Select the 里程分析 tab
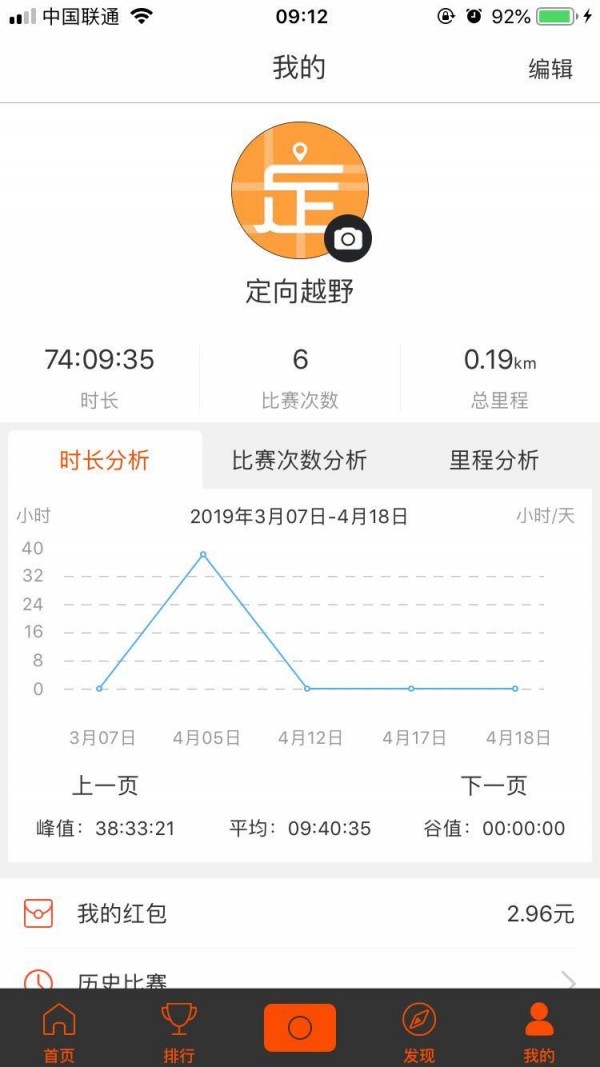Image resolution: width=600 pixels, height=1067 pixels. coord(494,460)
